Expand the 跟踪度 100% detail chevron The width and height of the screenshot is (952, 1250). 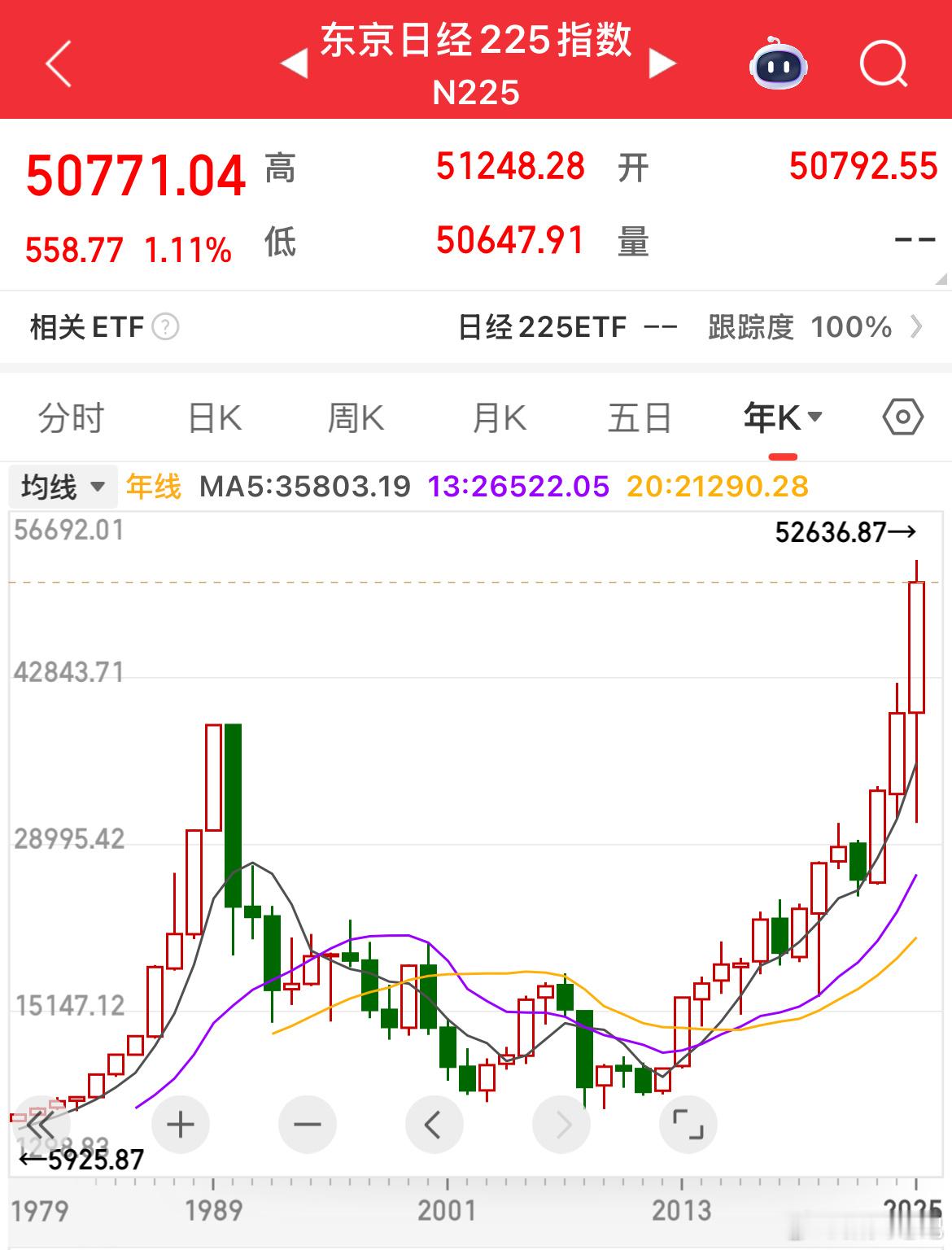915,328
